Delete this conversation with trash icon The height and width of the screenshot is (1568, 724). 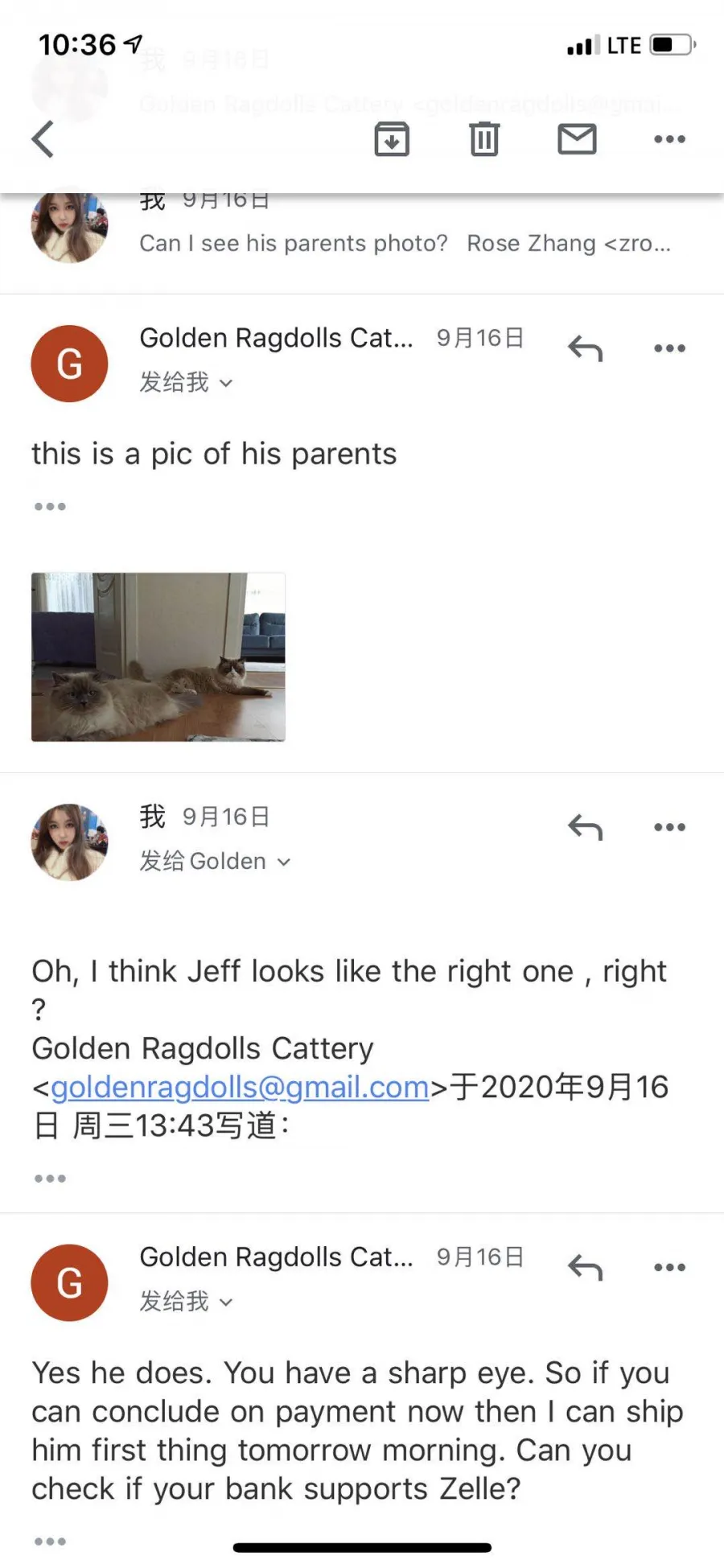[x=484, y=139]
